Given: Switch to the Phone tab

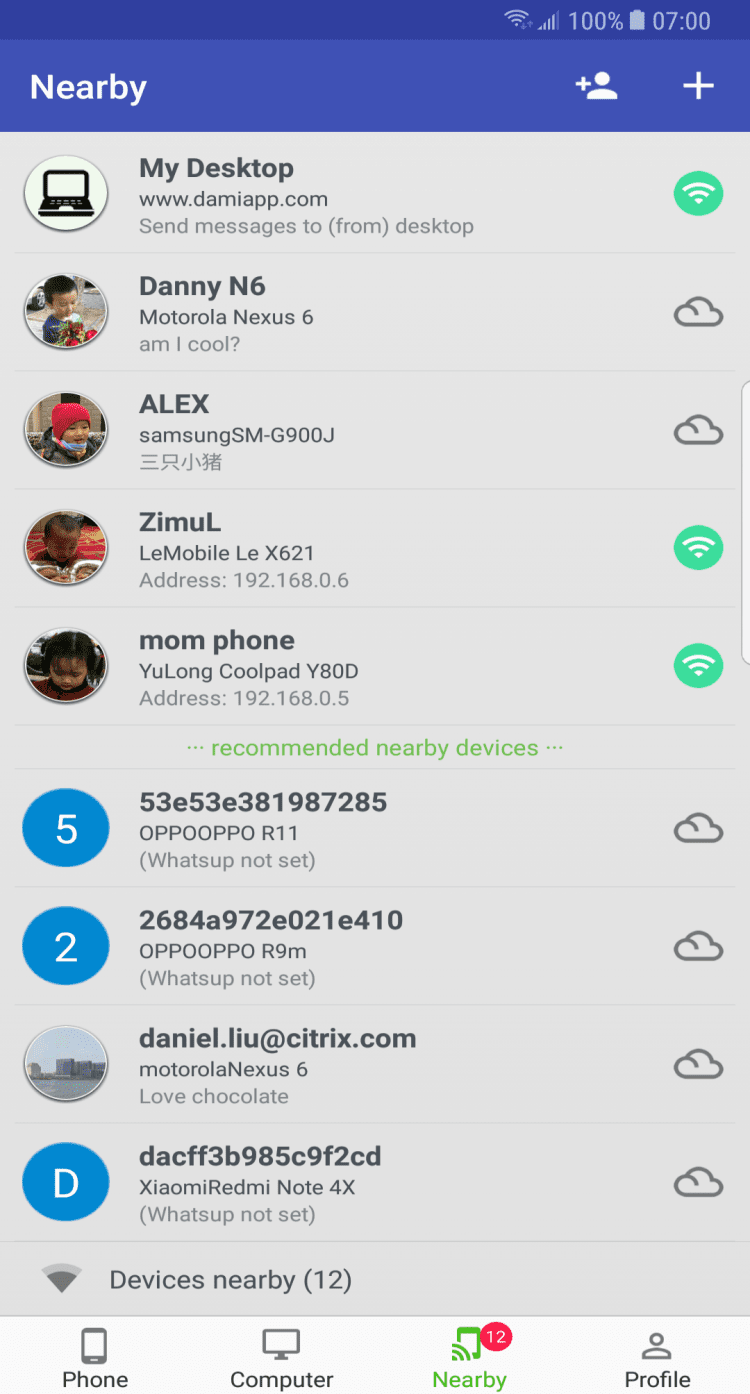Looking at the screenshot, I should [95, 1358].
